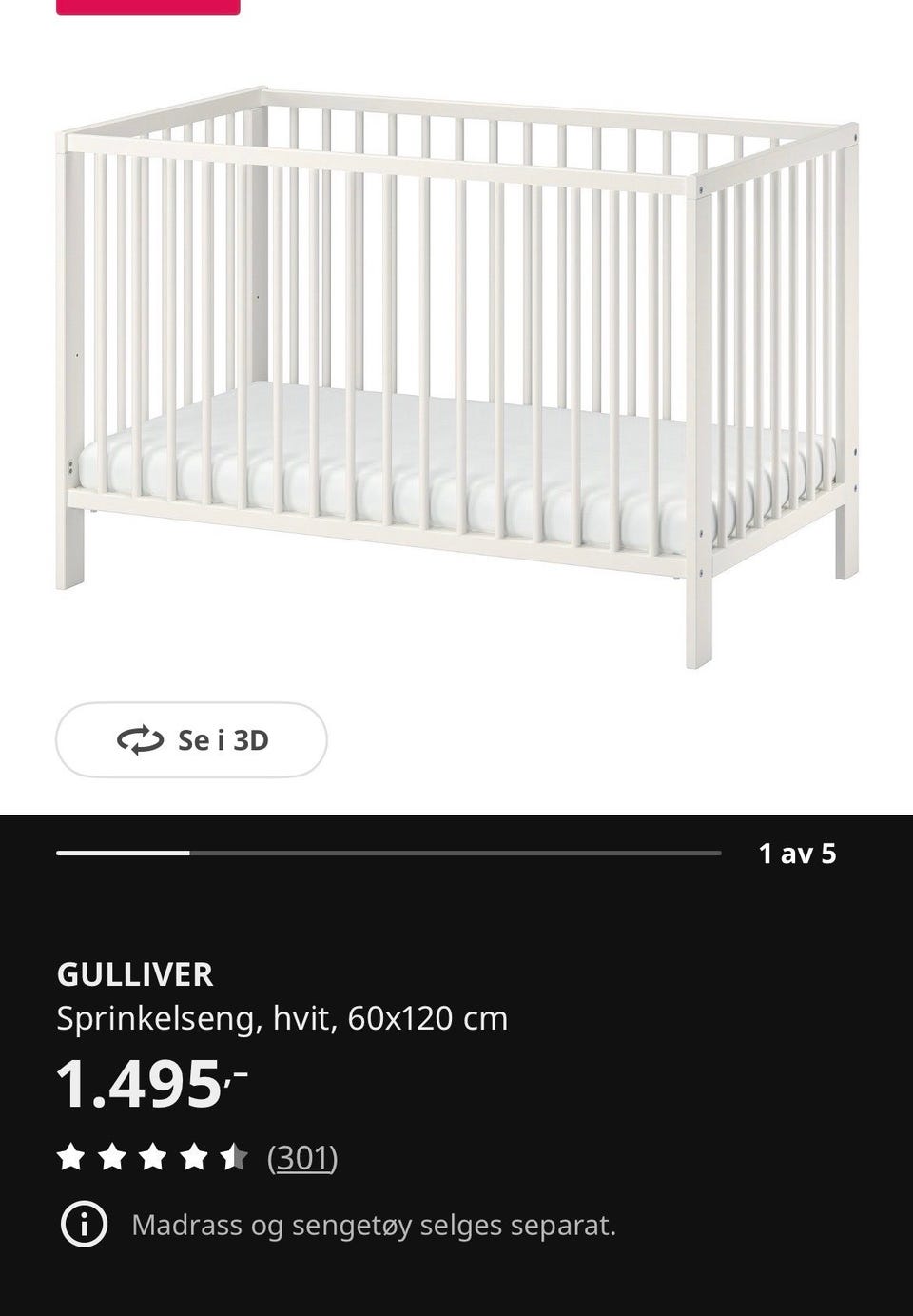Open the 301 customer reviews

coord(302,1159)
